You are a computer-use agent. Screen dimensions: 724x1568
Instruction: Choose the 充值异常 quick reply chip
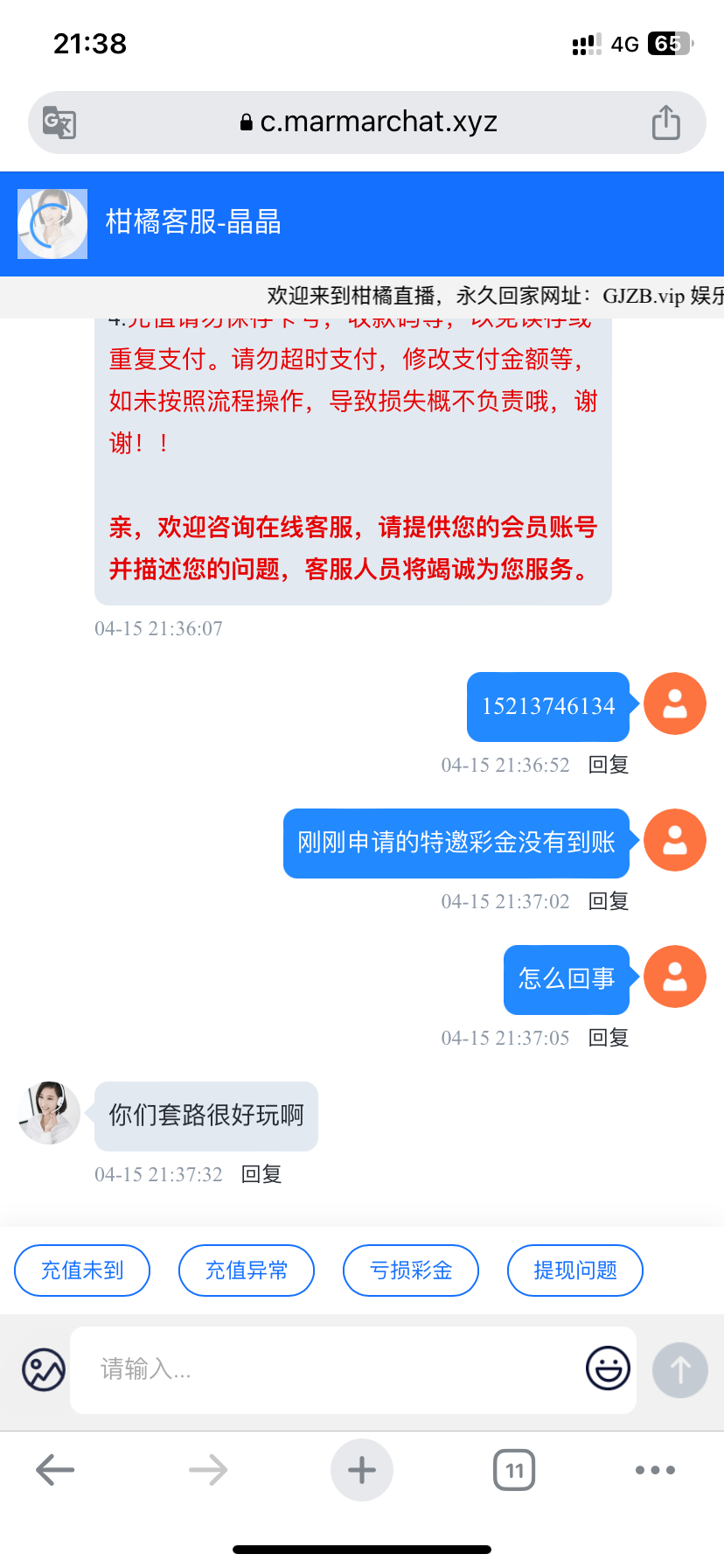pyautogui.click(x=247, y=1270)
